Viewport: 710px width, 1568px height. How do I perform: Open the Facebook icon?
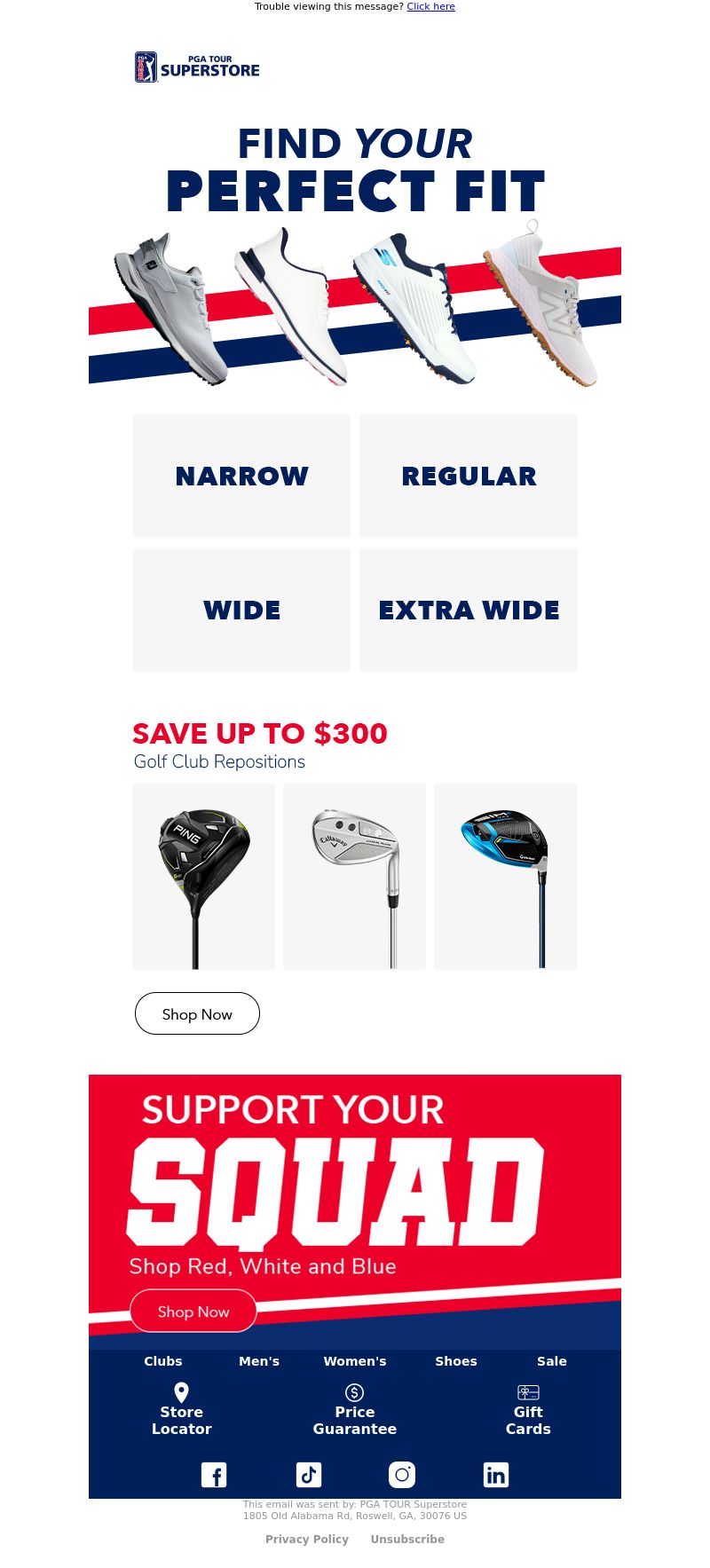pos(214,1475)
